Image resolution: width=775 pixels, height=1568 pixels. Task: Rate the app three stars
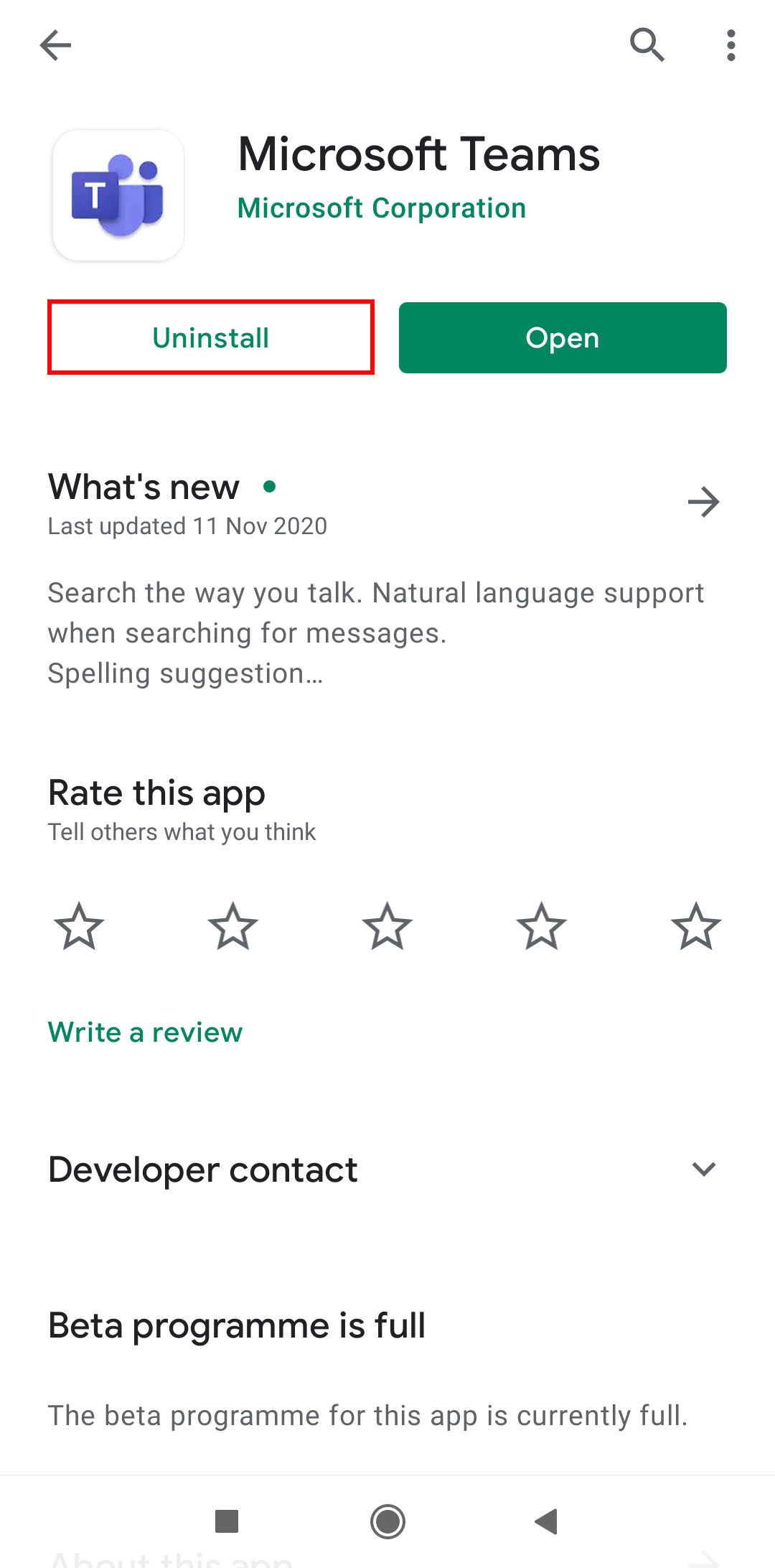[387, 926]
